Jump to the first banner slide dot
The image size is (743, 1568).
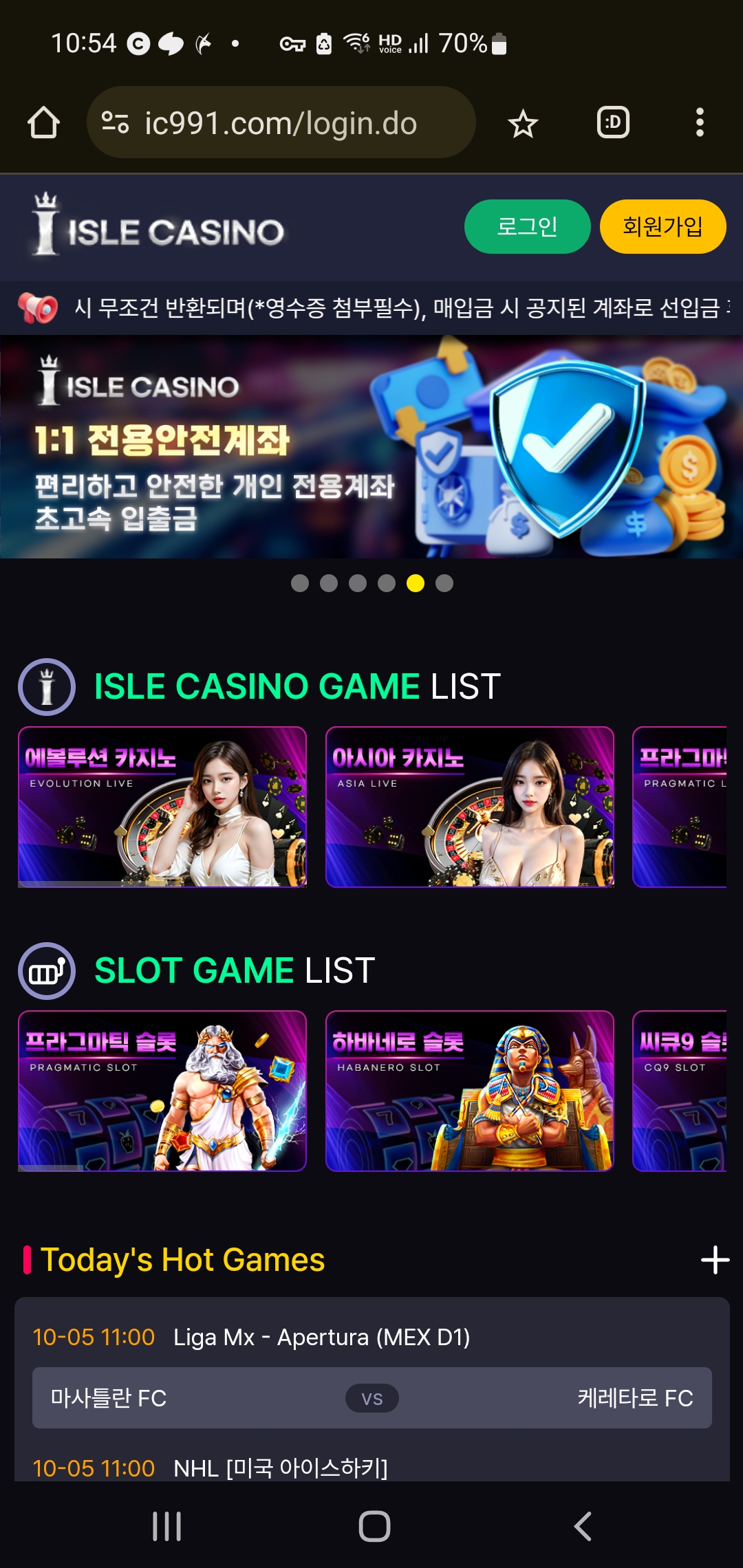[x=300, y=583]
